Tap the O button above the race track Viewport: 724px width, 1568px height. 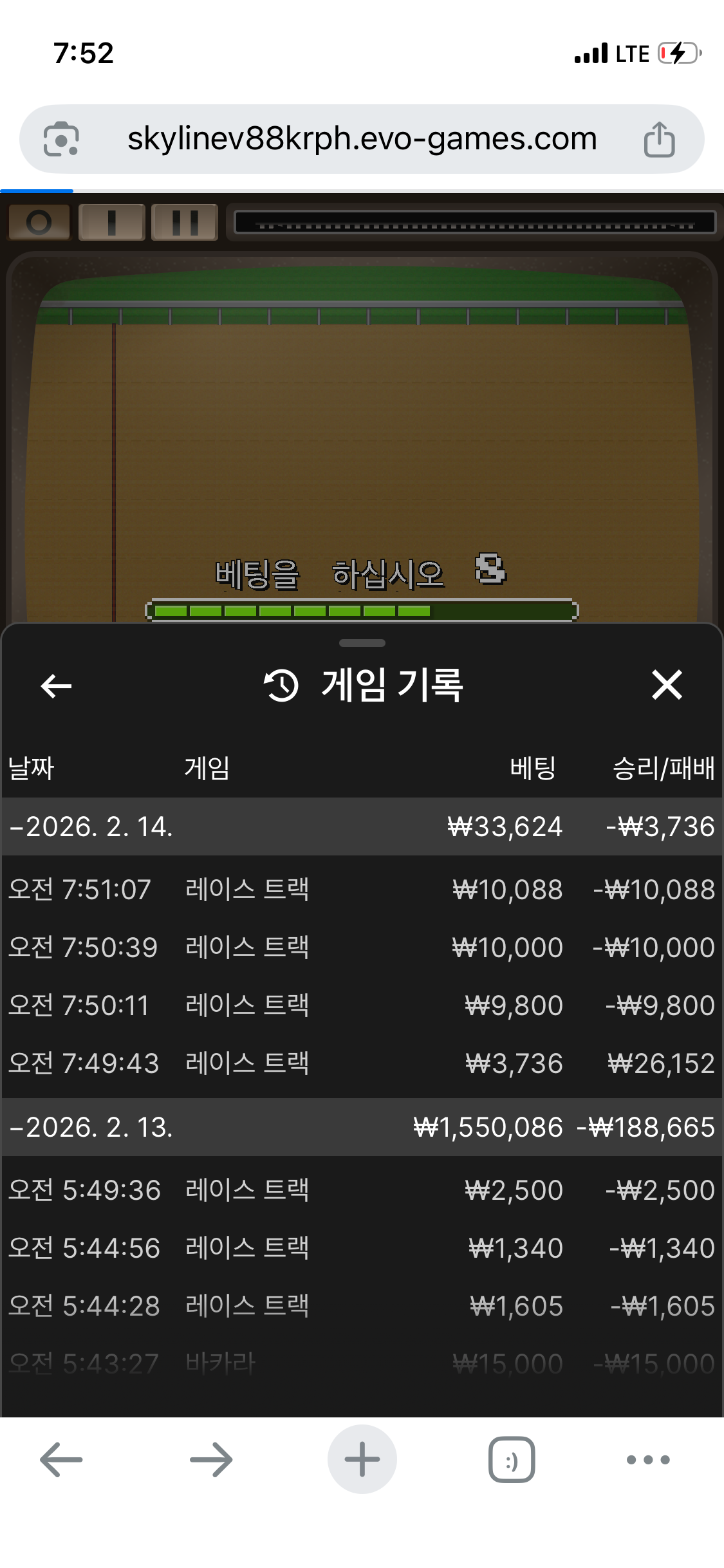pyautogui.click(x=39, y=223)
